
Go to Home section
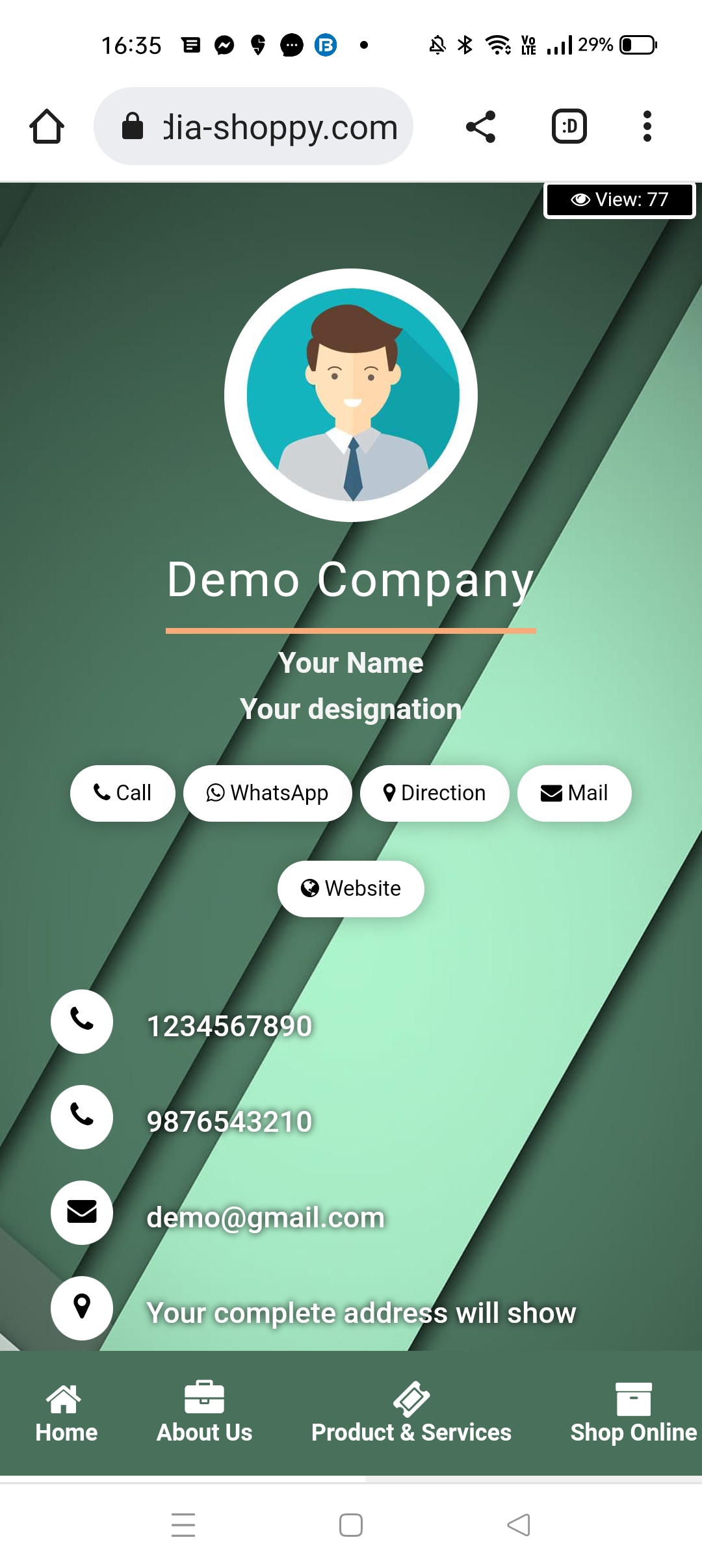click(66, 1413)
